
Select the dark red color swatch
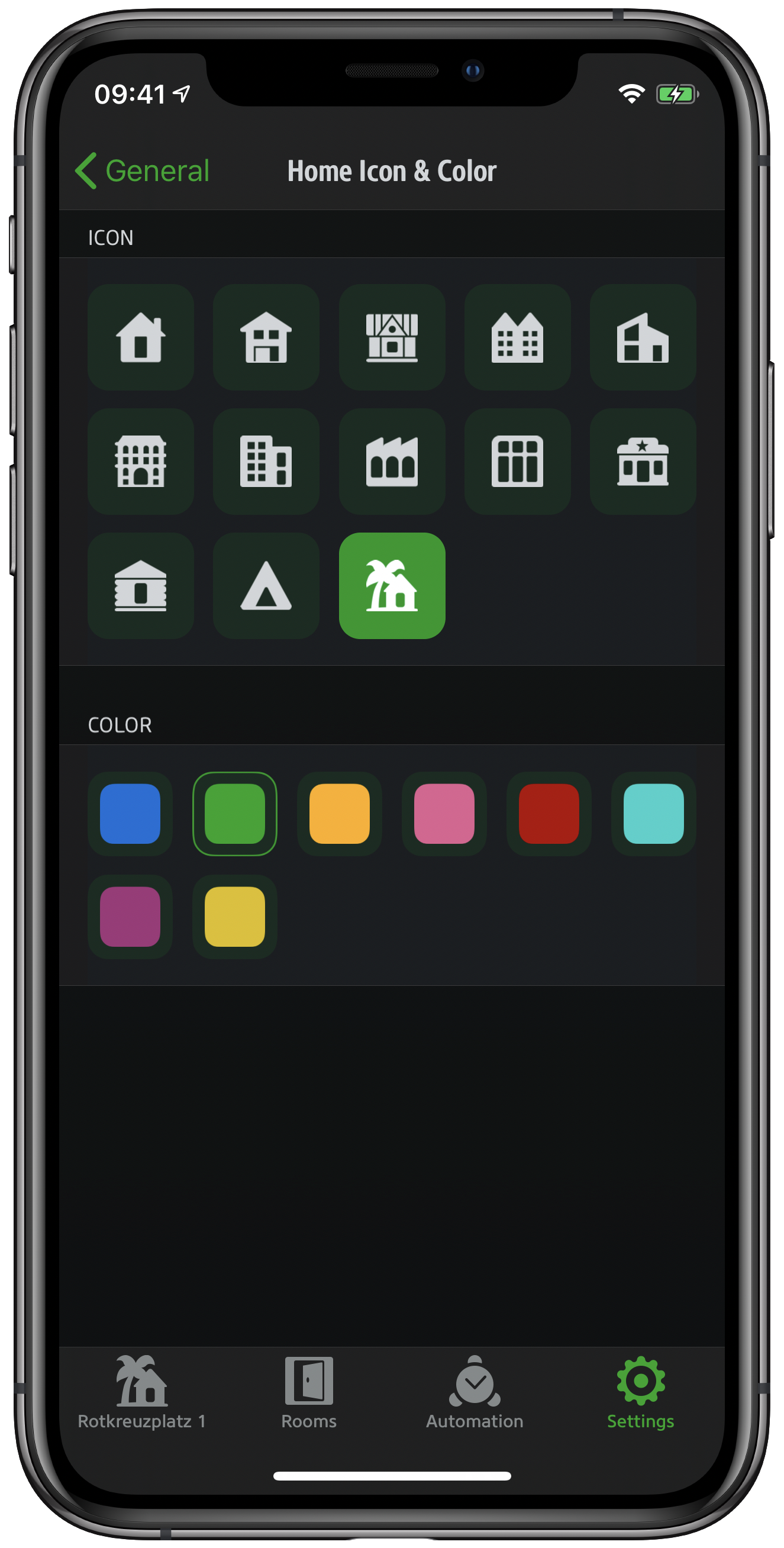pyautogui.click(x=549, y=814)
